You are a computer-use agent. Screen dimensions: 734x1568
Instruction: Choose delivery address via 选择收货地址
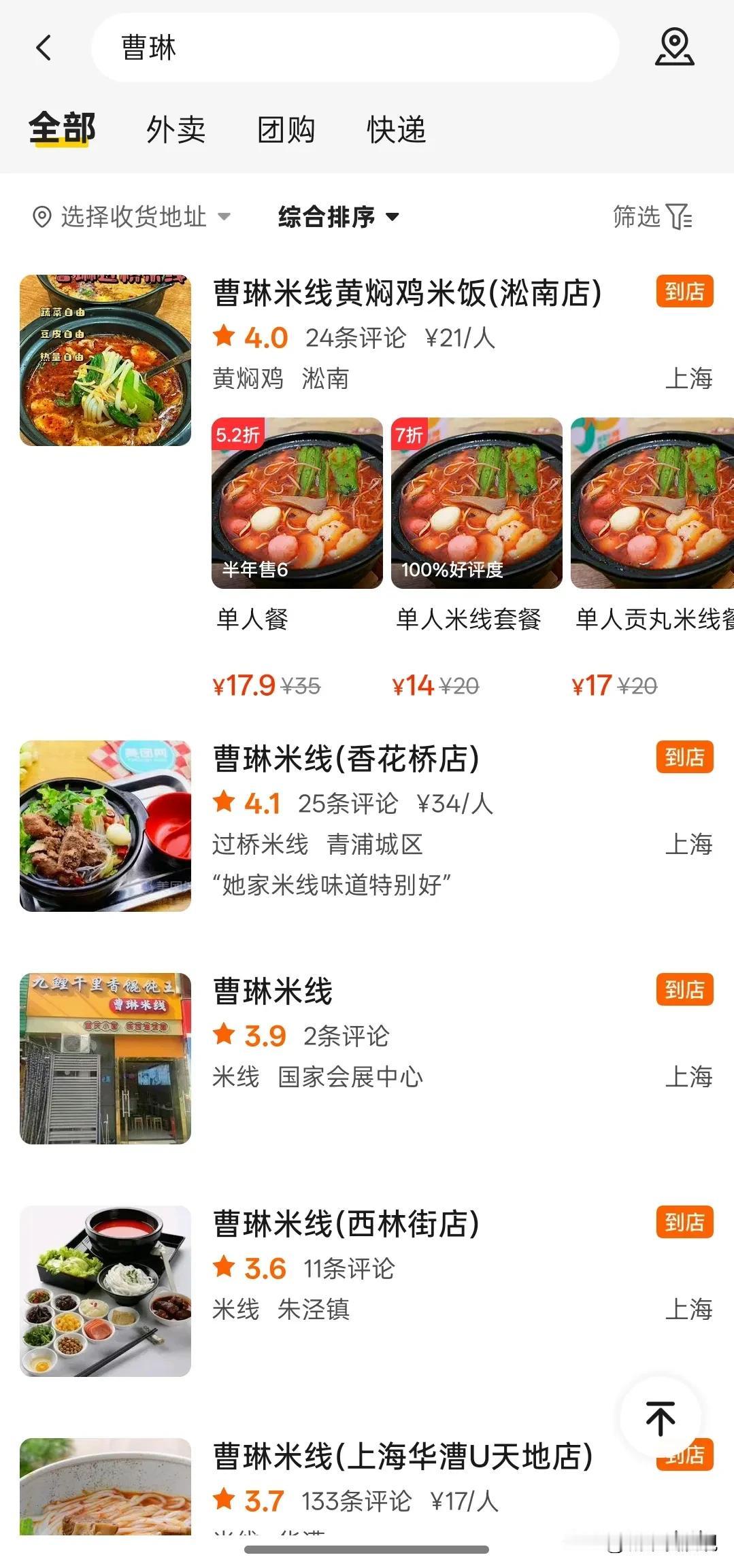132,217
